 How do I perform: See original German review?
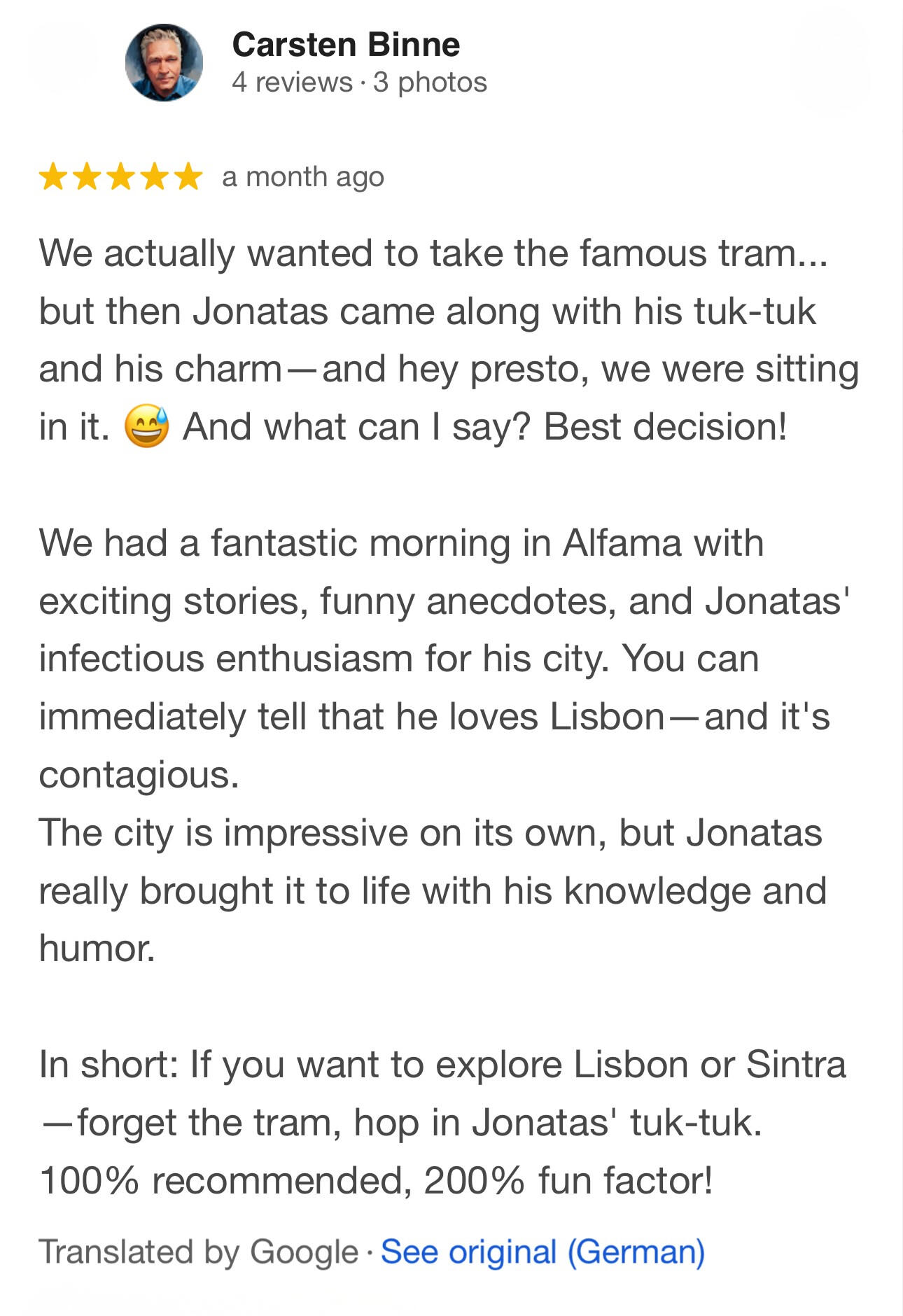[x=542, y=1251]
